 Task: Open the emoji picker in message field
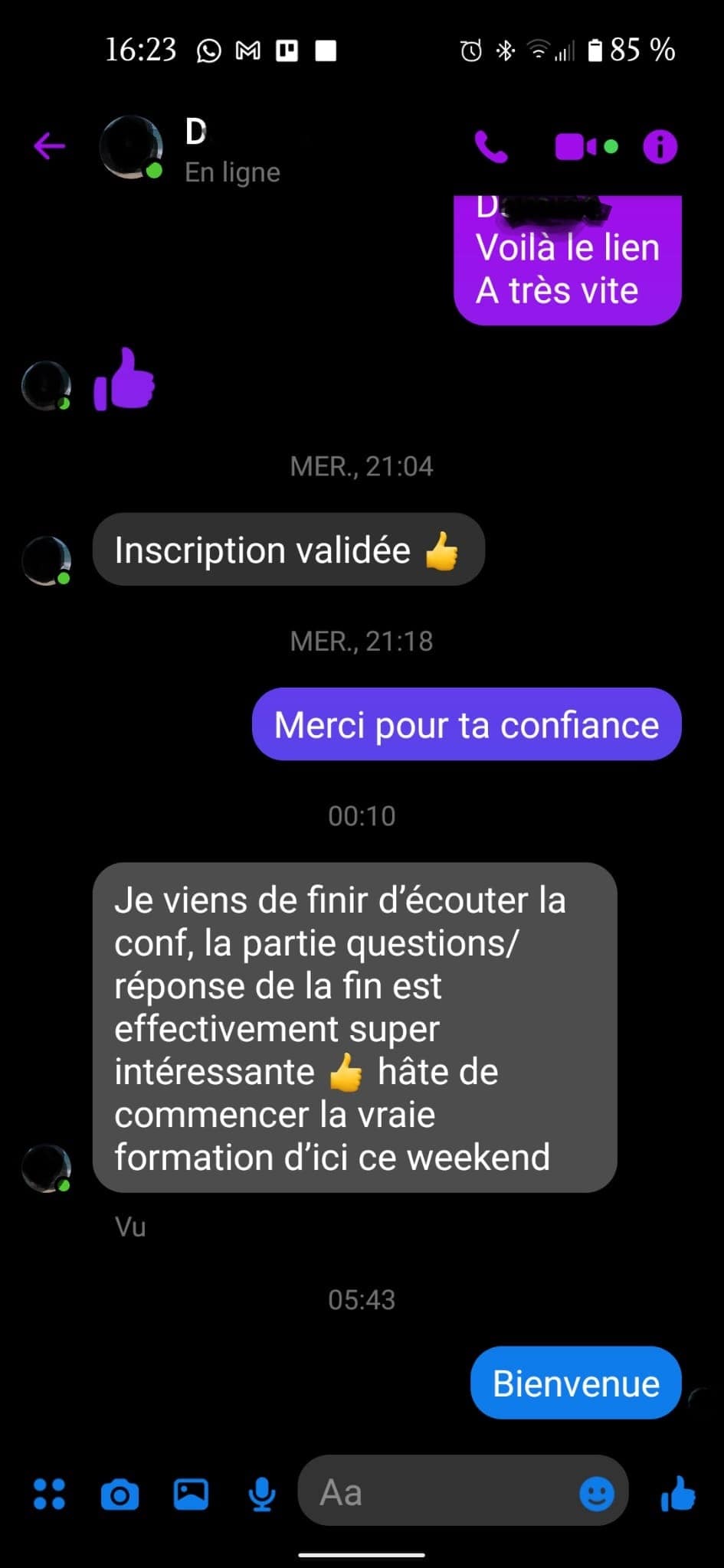coord(597,1493)
